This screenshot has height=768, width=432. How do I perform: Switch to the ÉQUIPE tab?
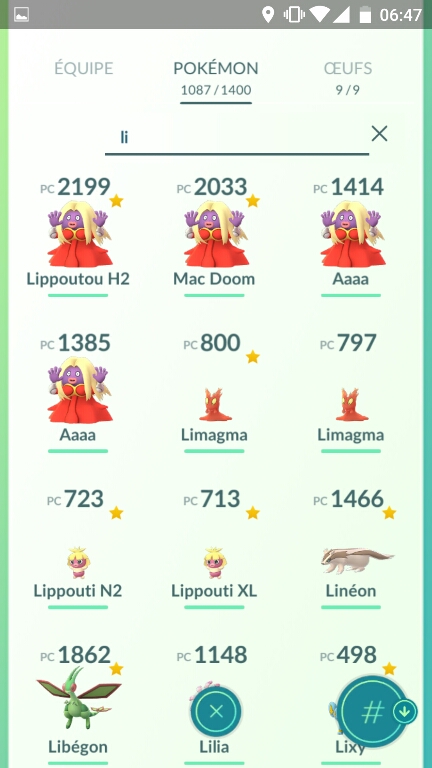(84, 68)
